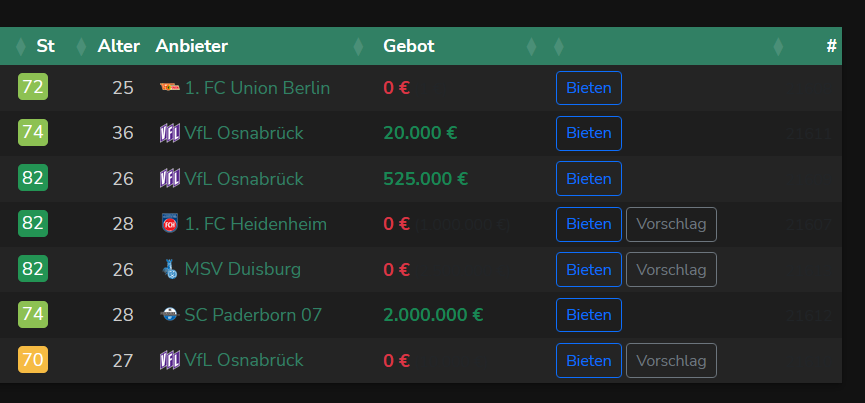Open the 1. FC Heidenheim club page
The height and width of the screenshot is (403, 865).
point(255,224)
